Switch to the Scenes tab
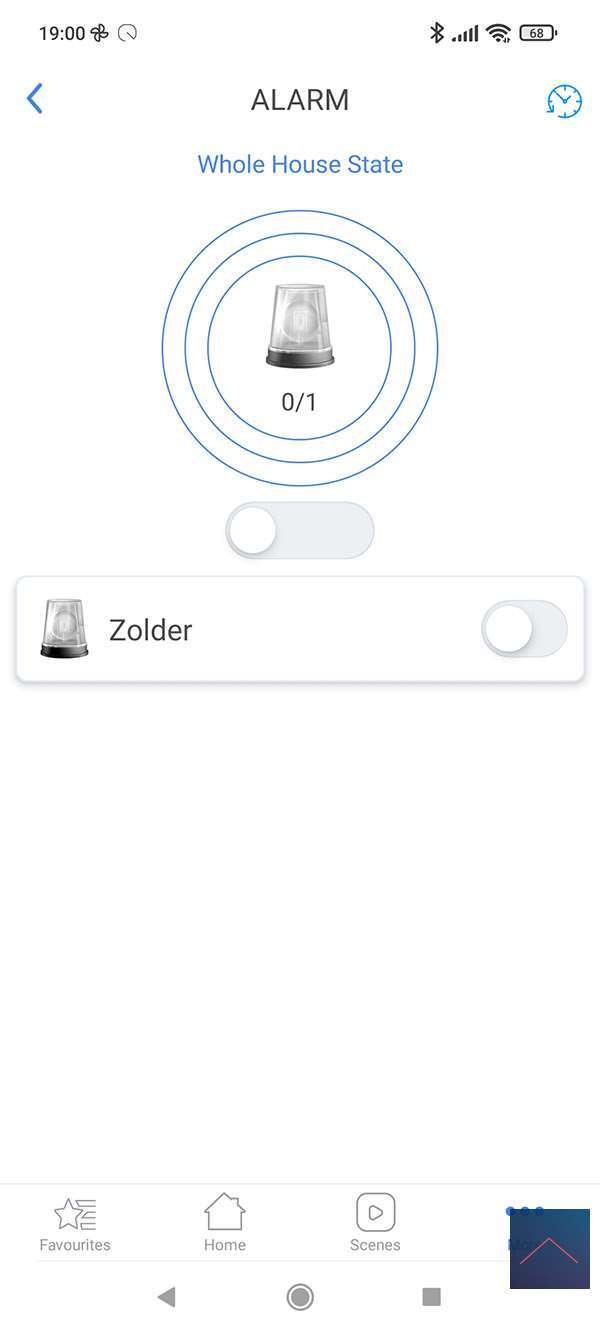Viewport: 600px width, 1333px height. click(375, 1223)
